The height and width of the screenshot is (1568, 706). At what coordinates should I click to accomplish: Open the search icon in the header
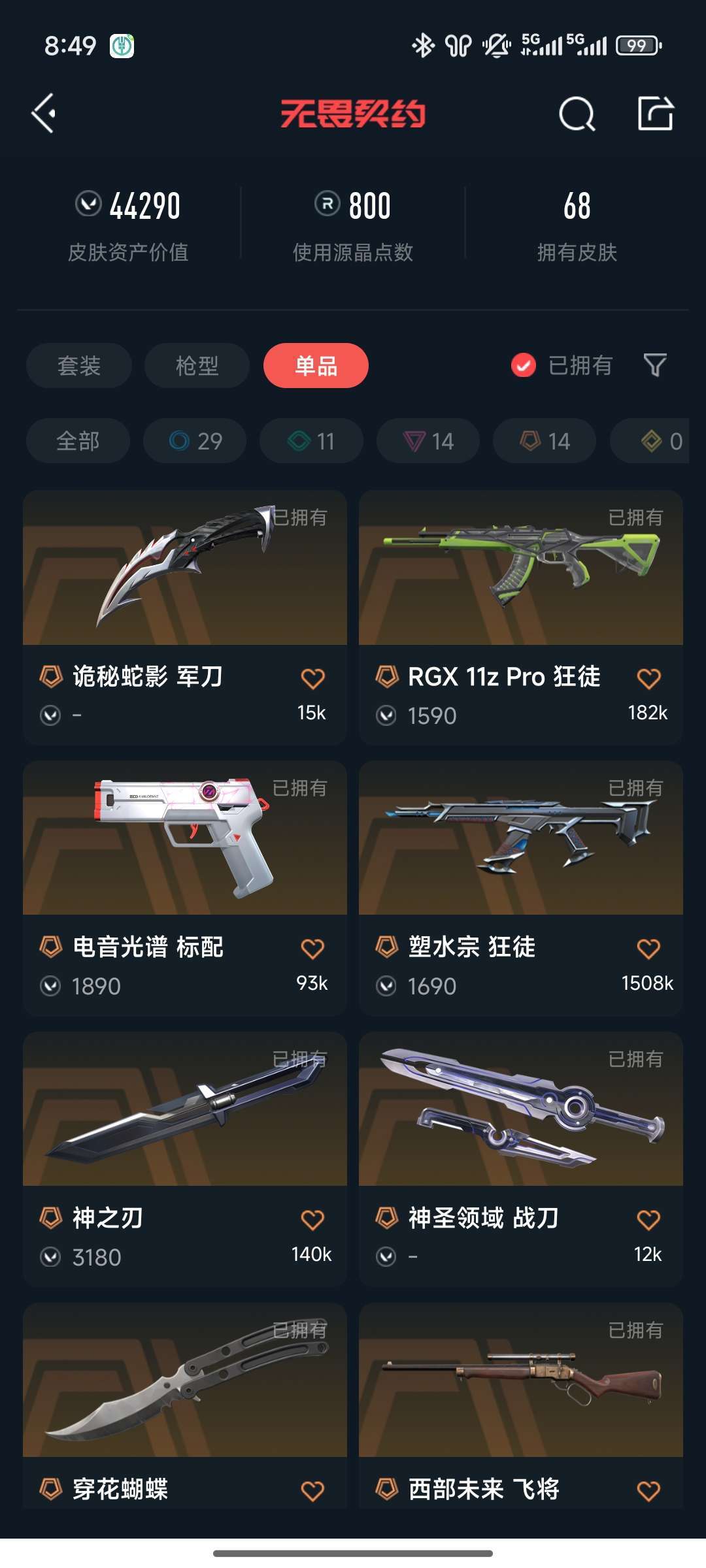click(x=577, y=114)
